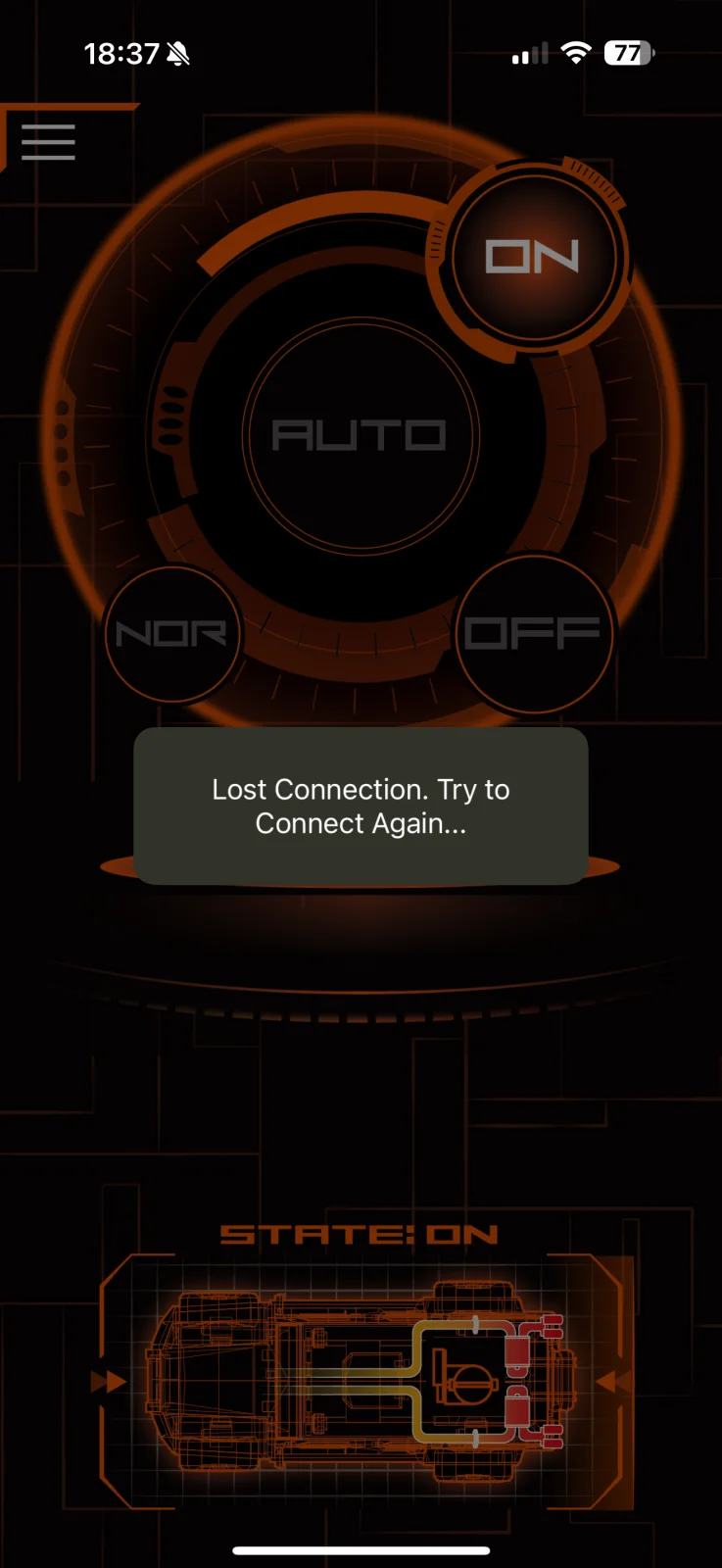Image resolution: width=722 pixels, height=1568 pixels.
Task: Switch to AUTO mode
Action: [x=361, y=435]
